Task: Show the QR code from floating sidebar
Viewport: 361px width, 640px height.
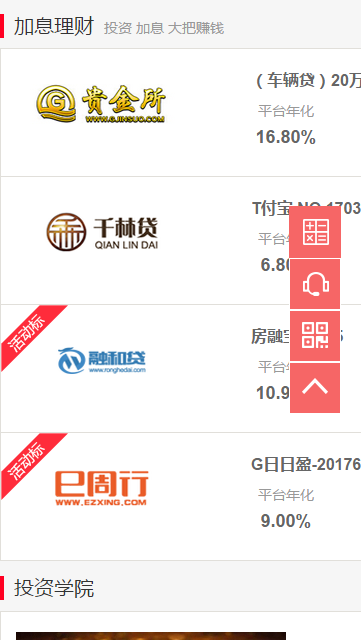Action: pyautogui.click(x=315, y=336)
